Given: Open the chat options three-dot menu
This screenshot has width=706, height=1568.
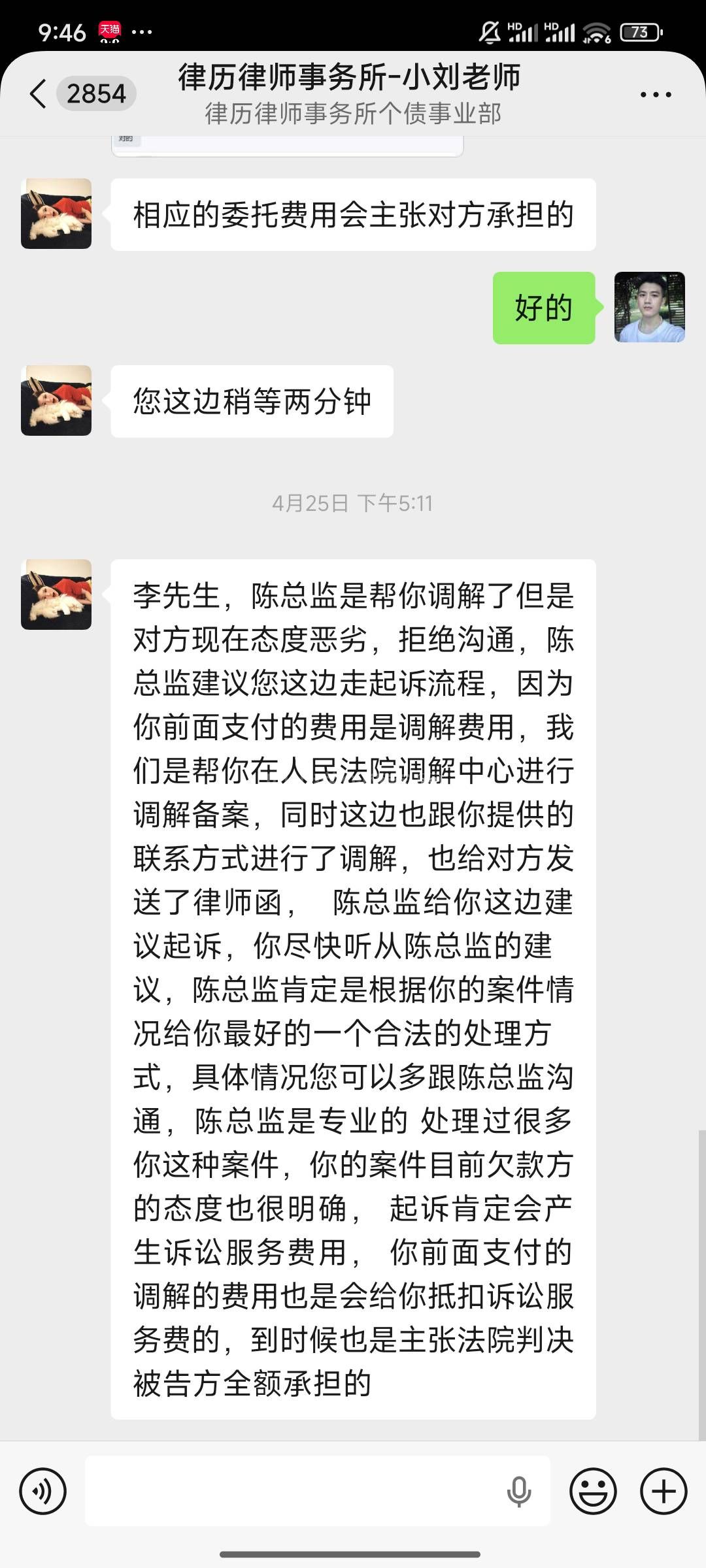Looking at the screenshot, I should pos(656,95).
